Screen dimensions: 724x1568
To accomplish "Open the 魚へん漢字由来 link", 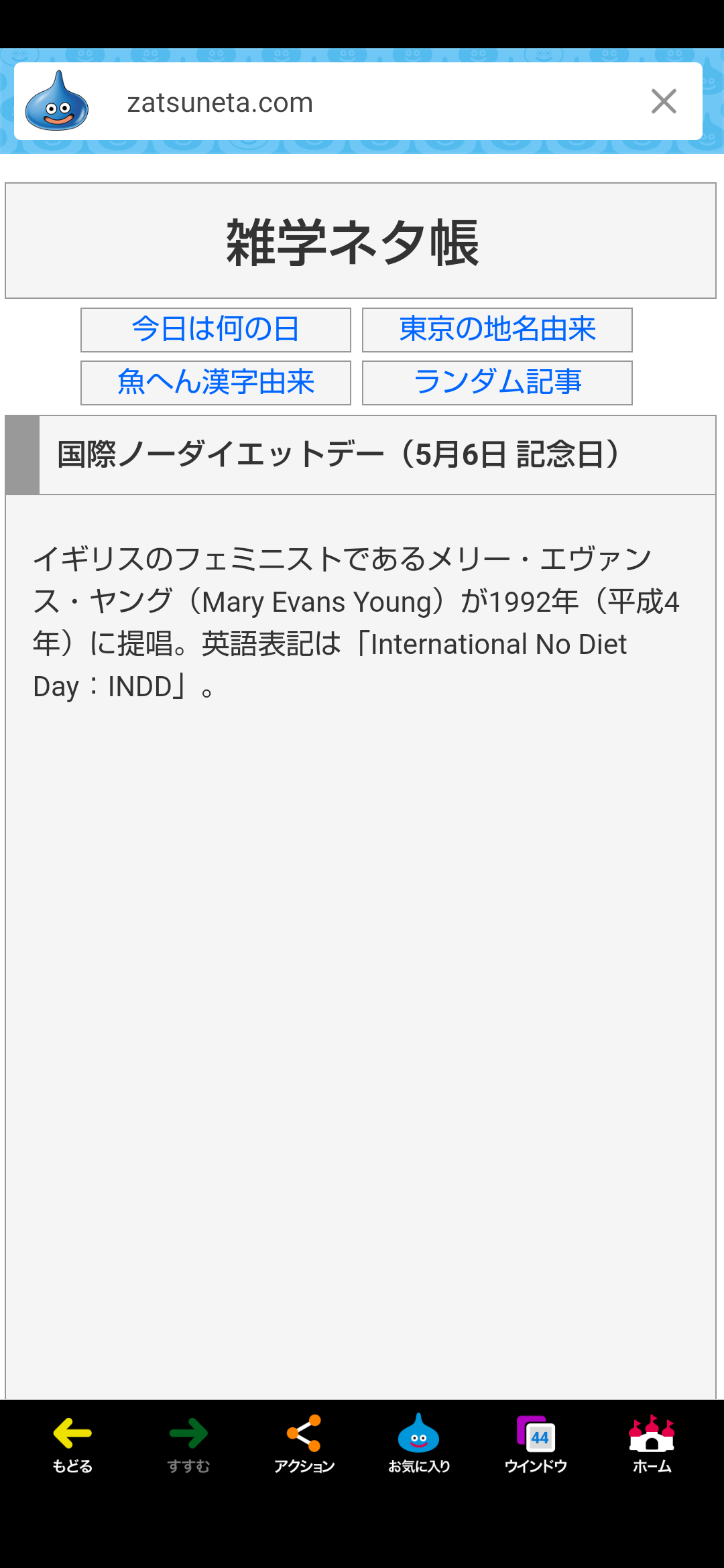I will 216,383.
